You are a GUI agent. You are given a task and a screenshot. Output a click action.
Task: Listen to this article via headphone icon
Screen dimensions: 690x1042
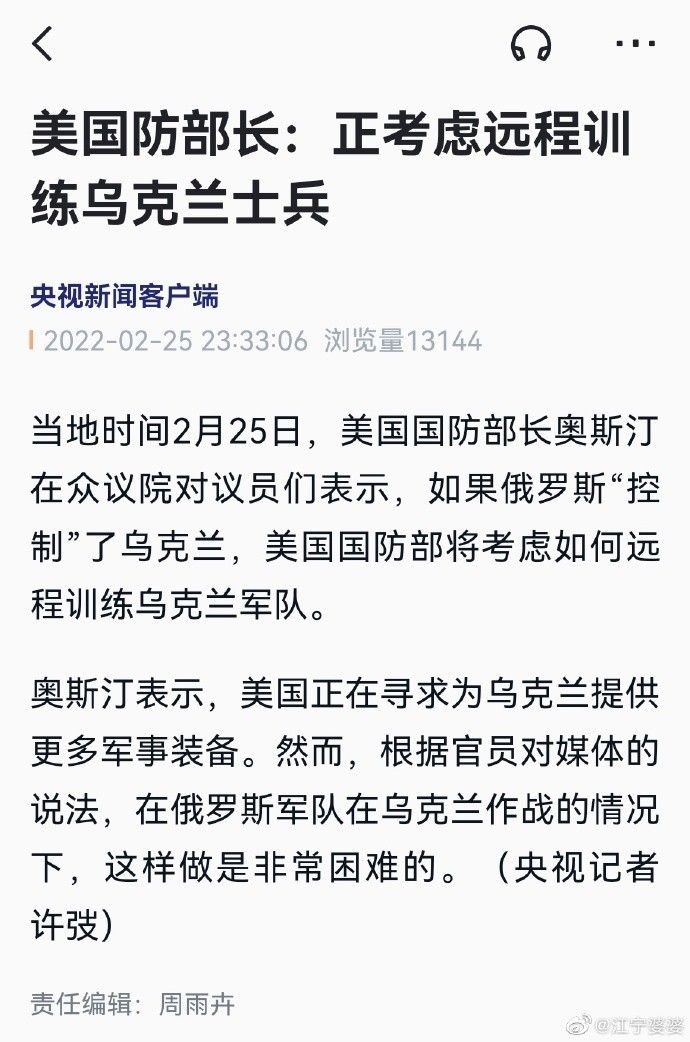pyautogui.click(x=530, y=44)
